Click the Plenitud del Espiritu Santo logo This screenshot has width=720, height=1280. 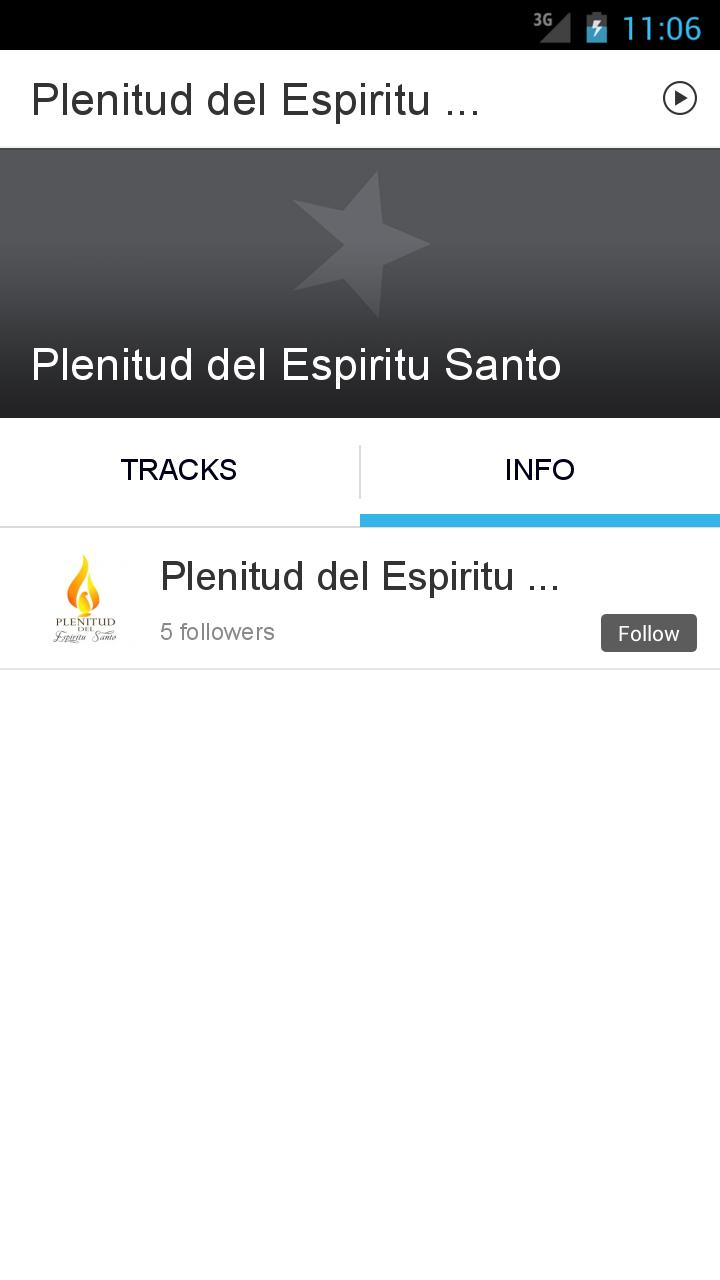(x=86, y=597)
